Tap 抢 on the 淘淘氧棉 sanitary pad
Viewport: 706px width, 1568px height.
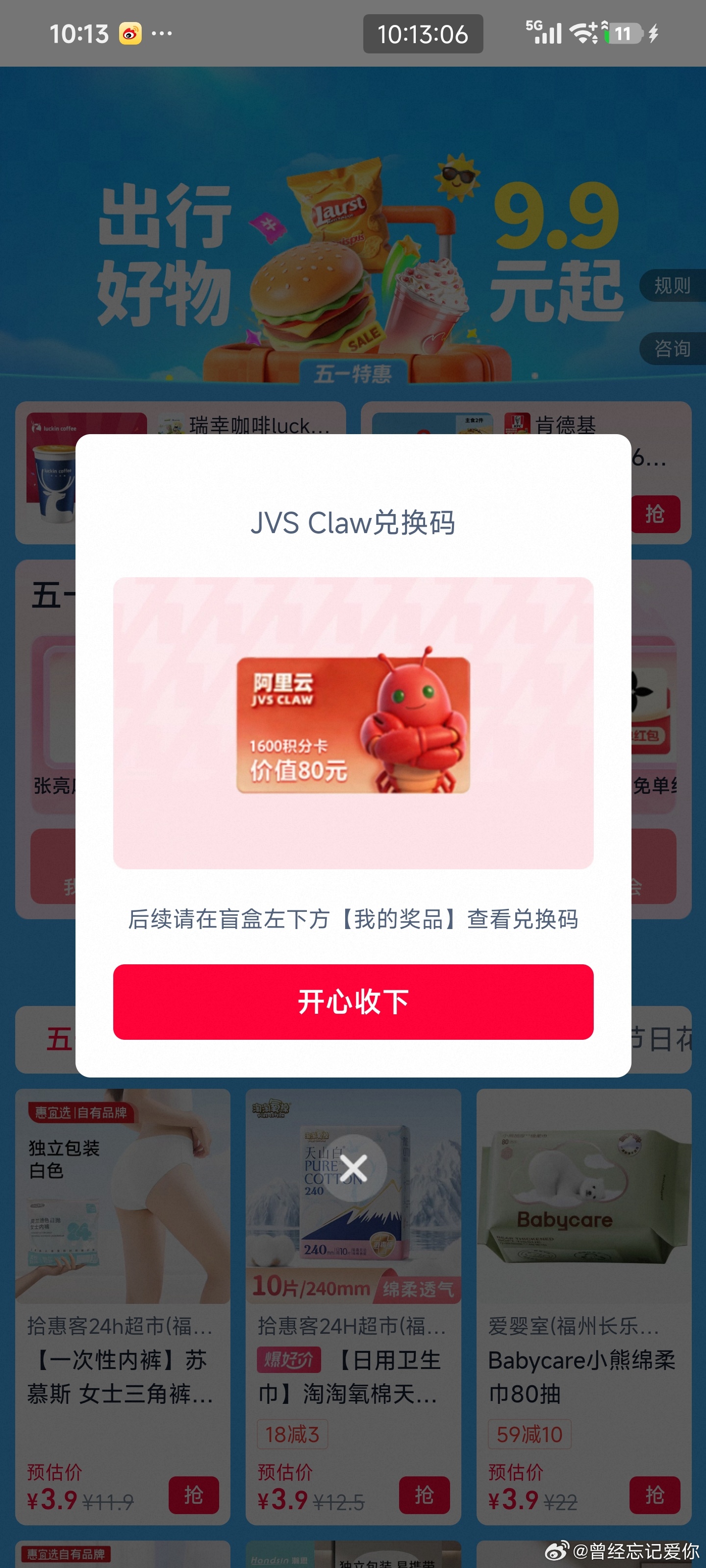[424, 1494]
